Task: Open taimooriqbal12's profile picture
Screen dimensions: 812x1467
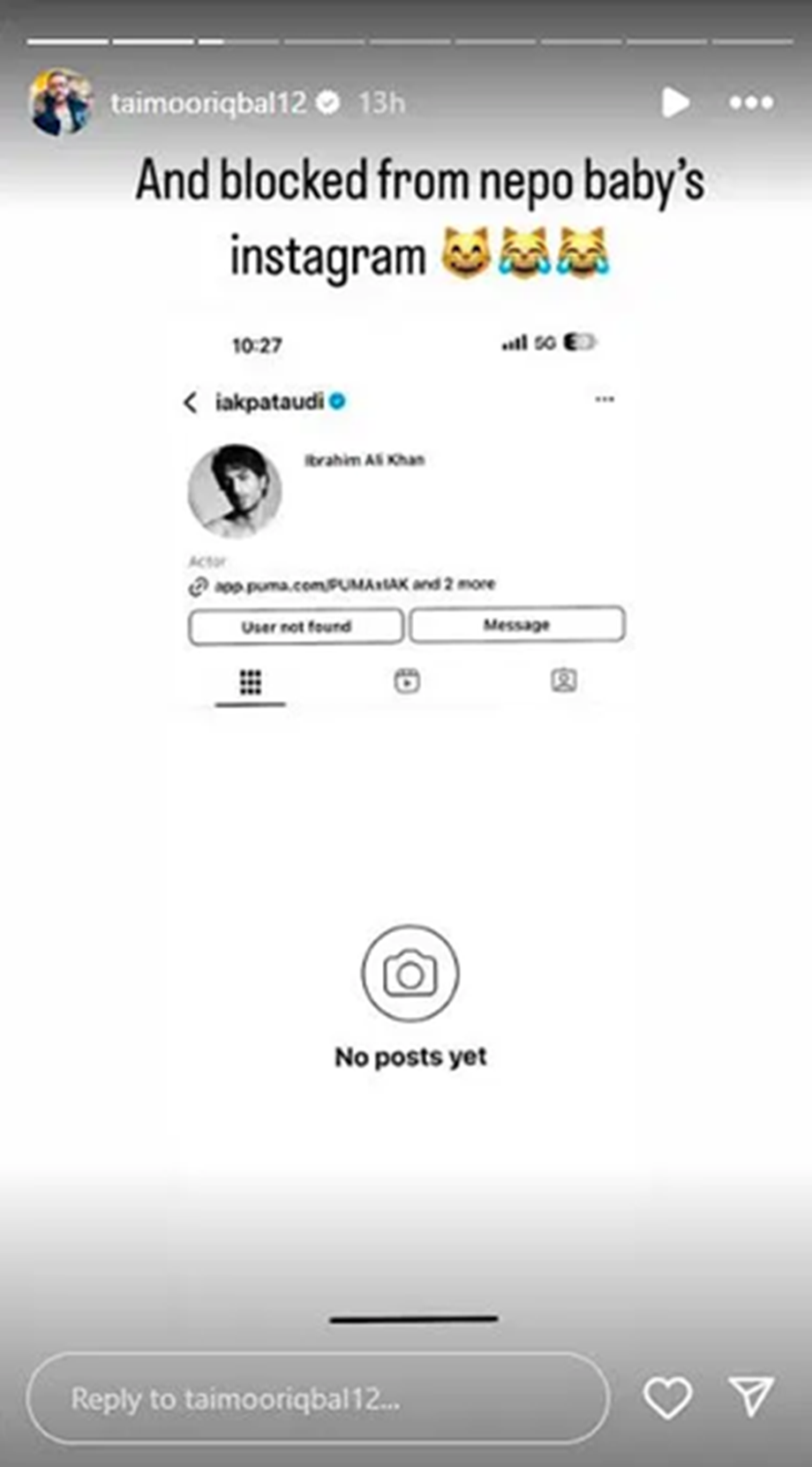Action: (x=60, y=102)
